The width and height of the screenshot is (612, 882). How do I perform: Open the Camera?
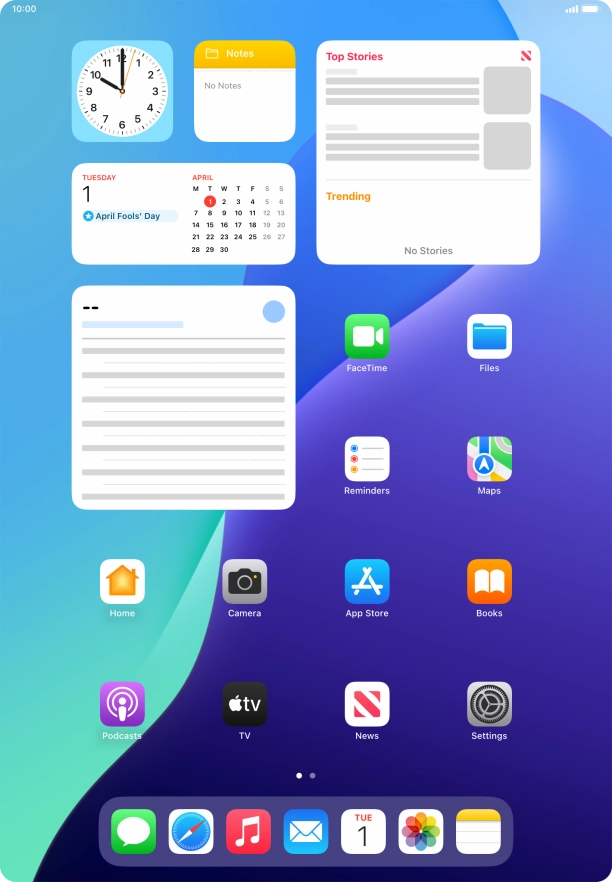tap(244, 582)
